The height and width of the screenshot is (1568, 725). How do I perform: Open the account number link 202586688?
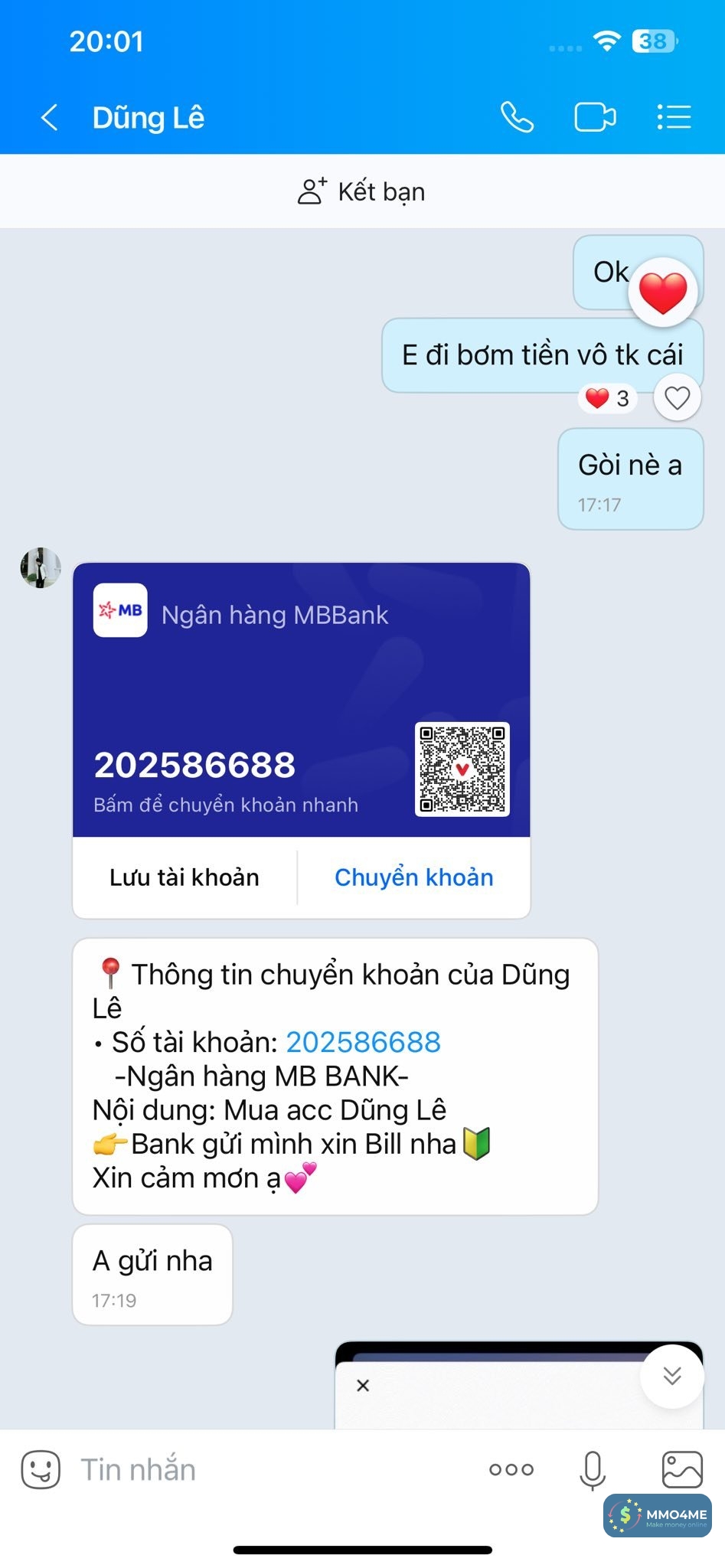point(363,1042)
